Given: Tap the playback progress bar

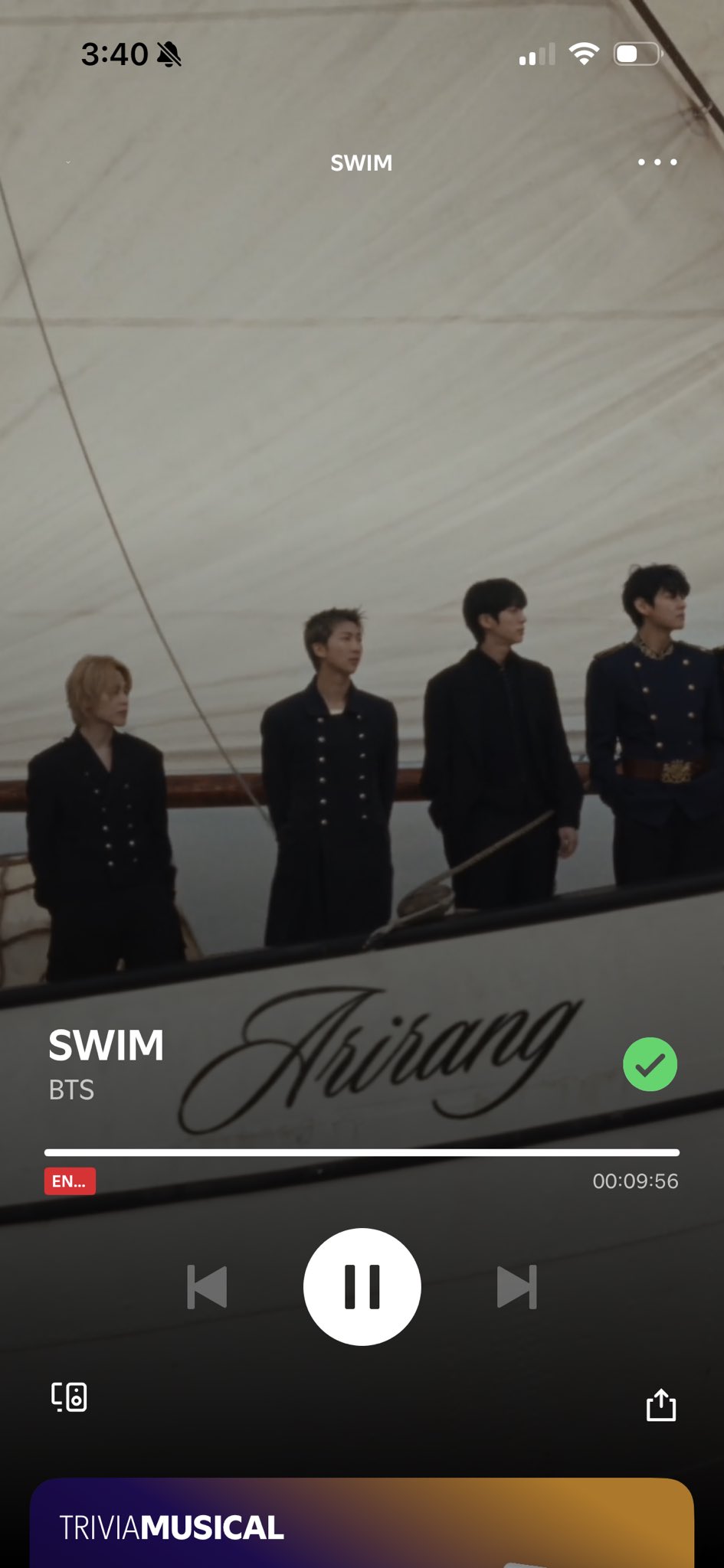Looking at the screenshot, I should pyautogui.click(x=362, y=1152).
